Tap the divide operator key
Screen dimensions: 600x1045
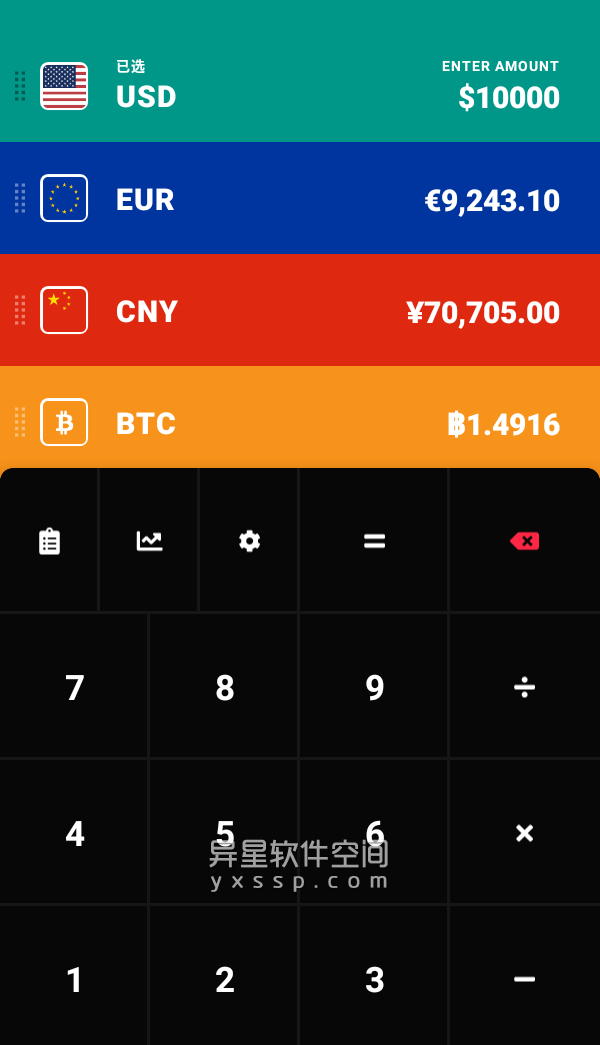tap(524, 687)
